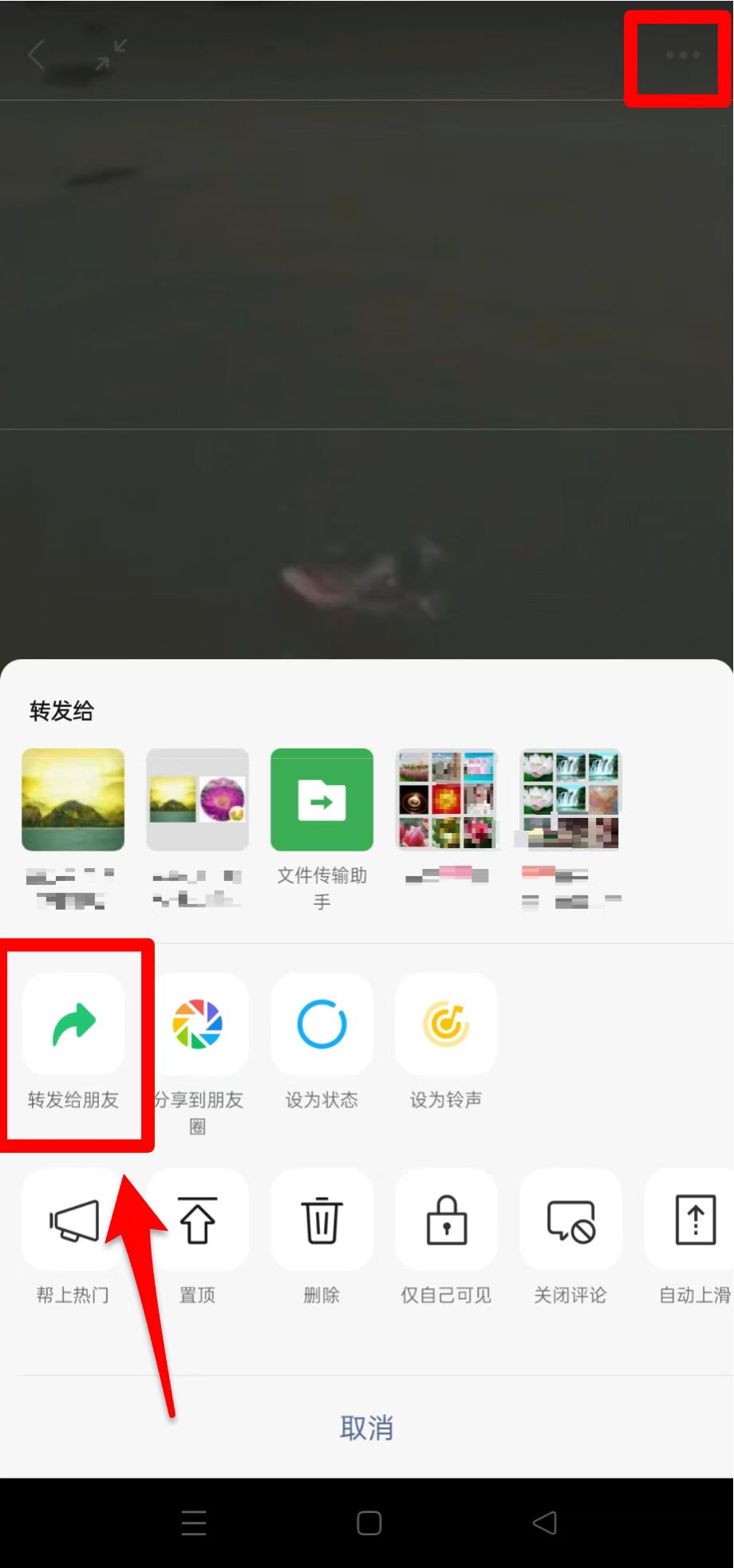Choose 设为铃声 to set as ringtone
The height and width of the screenshot is (1568, 734).
[x=446, y=1025]
